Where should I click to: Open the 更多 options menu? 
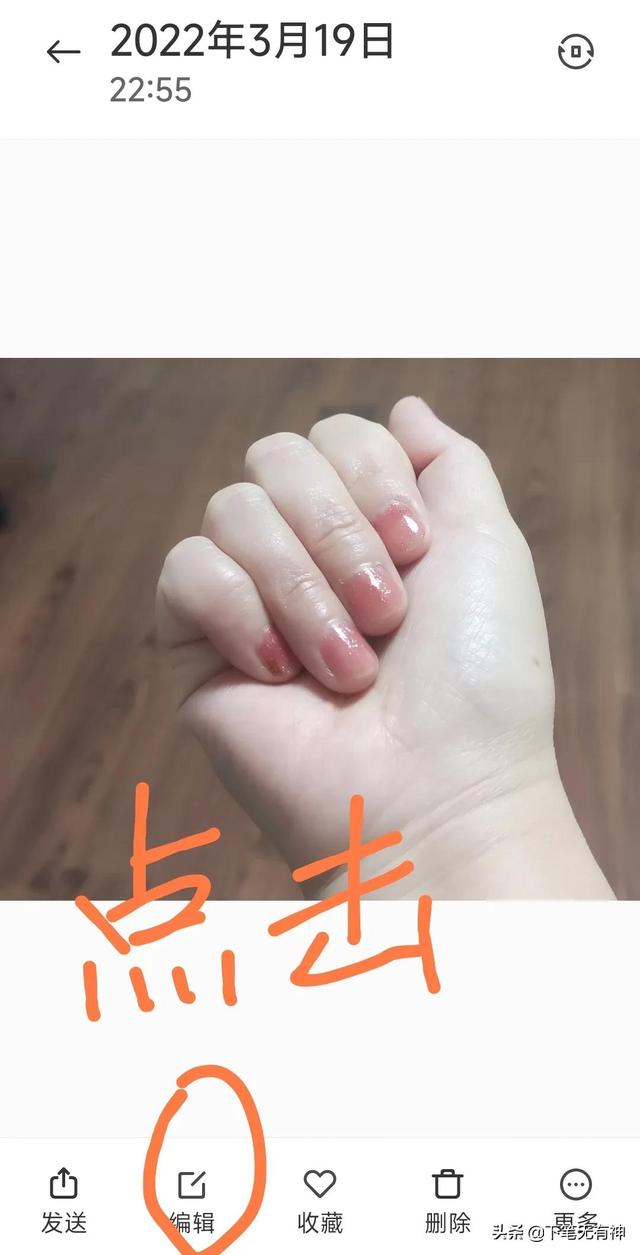(x=576, y=1196)
